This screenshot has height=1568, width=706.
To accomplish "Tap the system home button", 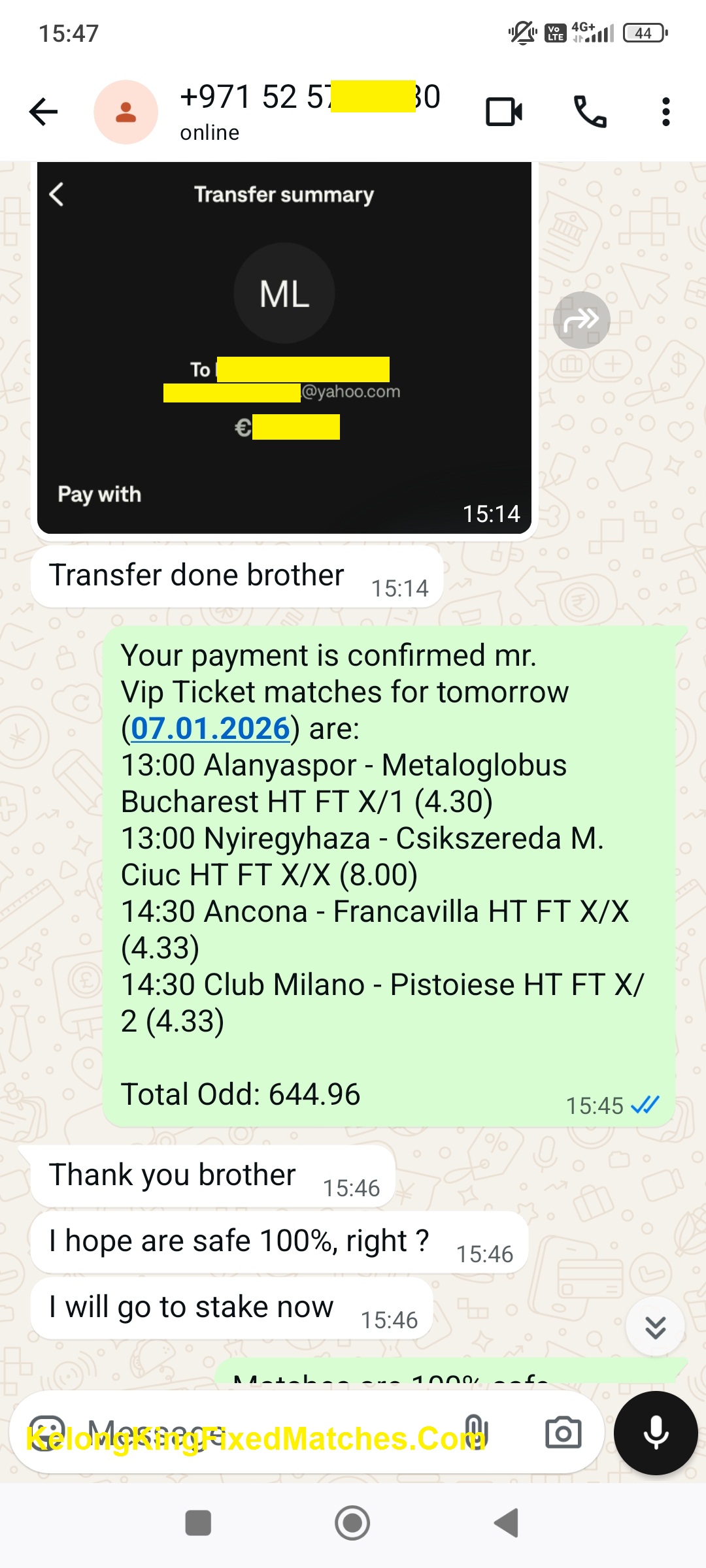I will click(352, 1523).
